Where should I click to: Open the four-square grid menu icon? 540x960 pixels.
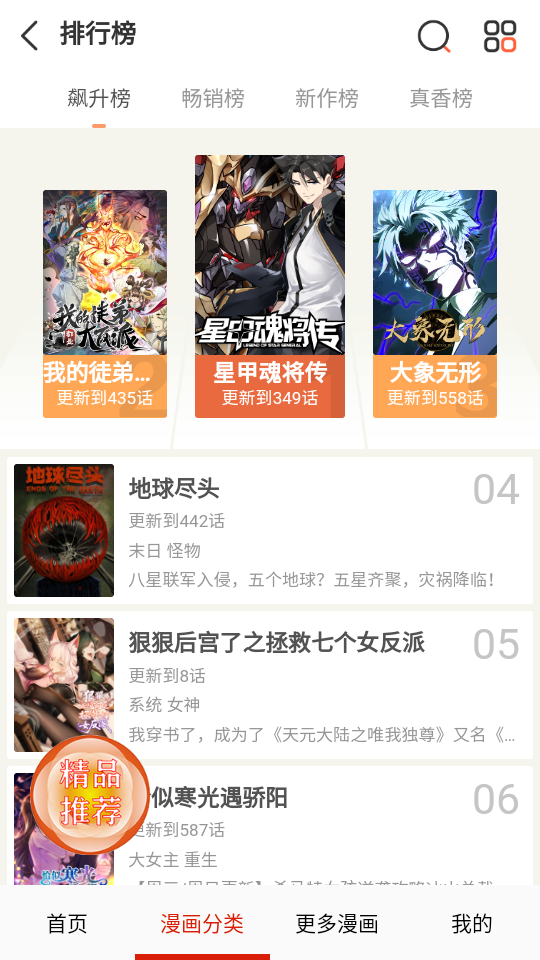[500, 36]
